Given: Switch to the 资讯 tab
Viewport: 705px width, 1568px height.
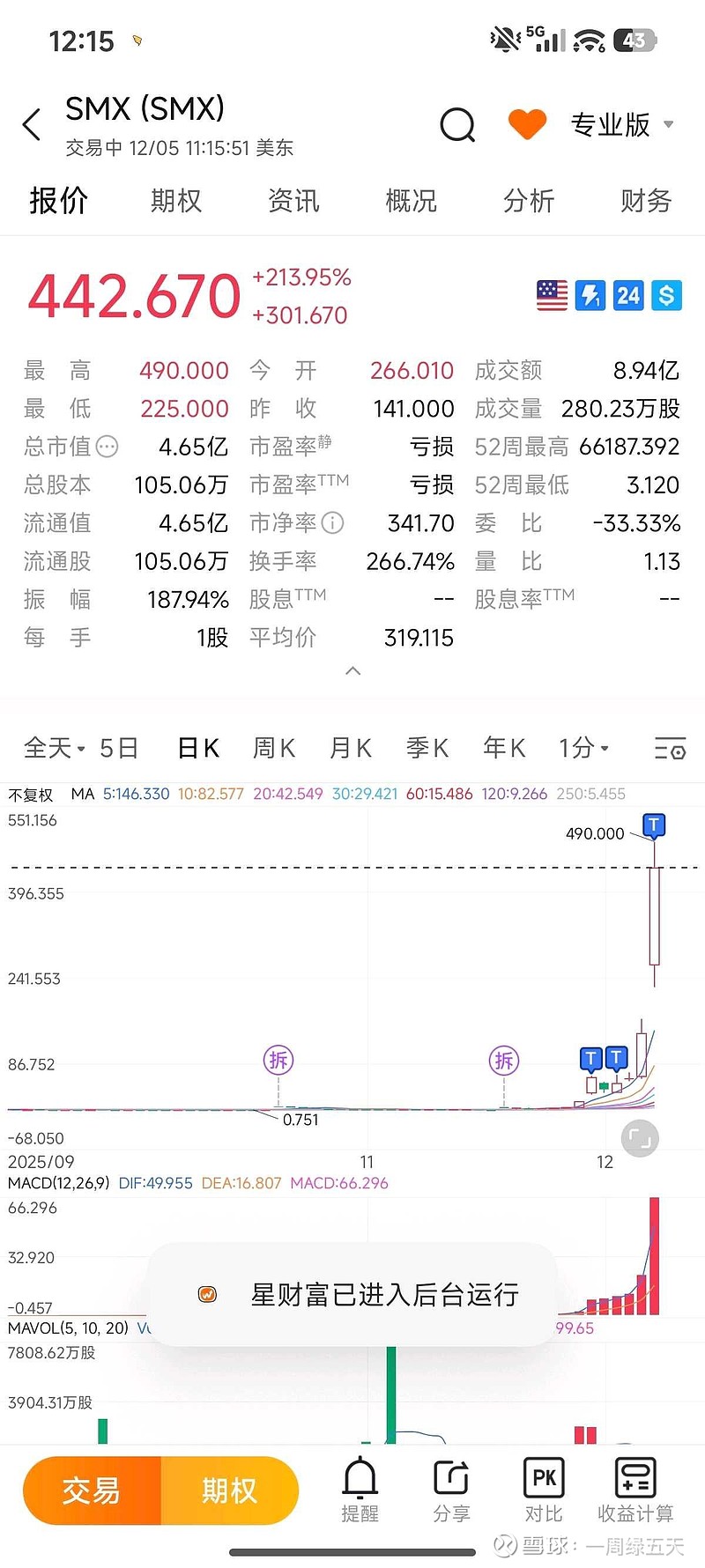Looking at the screenshot, I should click(x=293, y=201).
